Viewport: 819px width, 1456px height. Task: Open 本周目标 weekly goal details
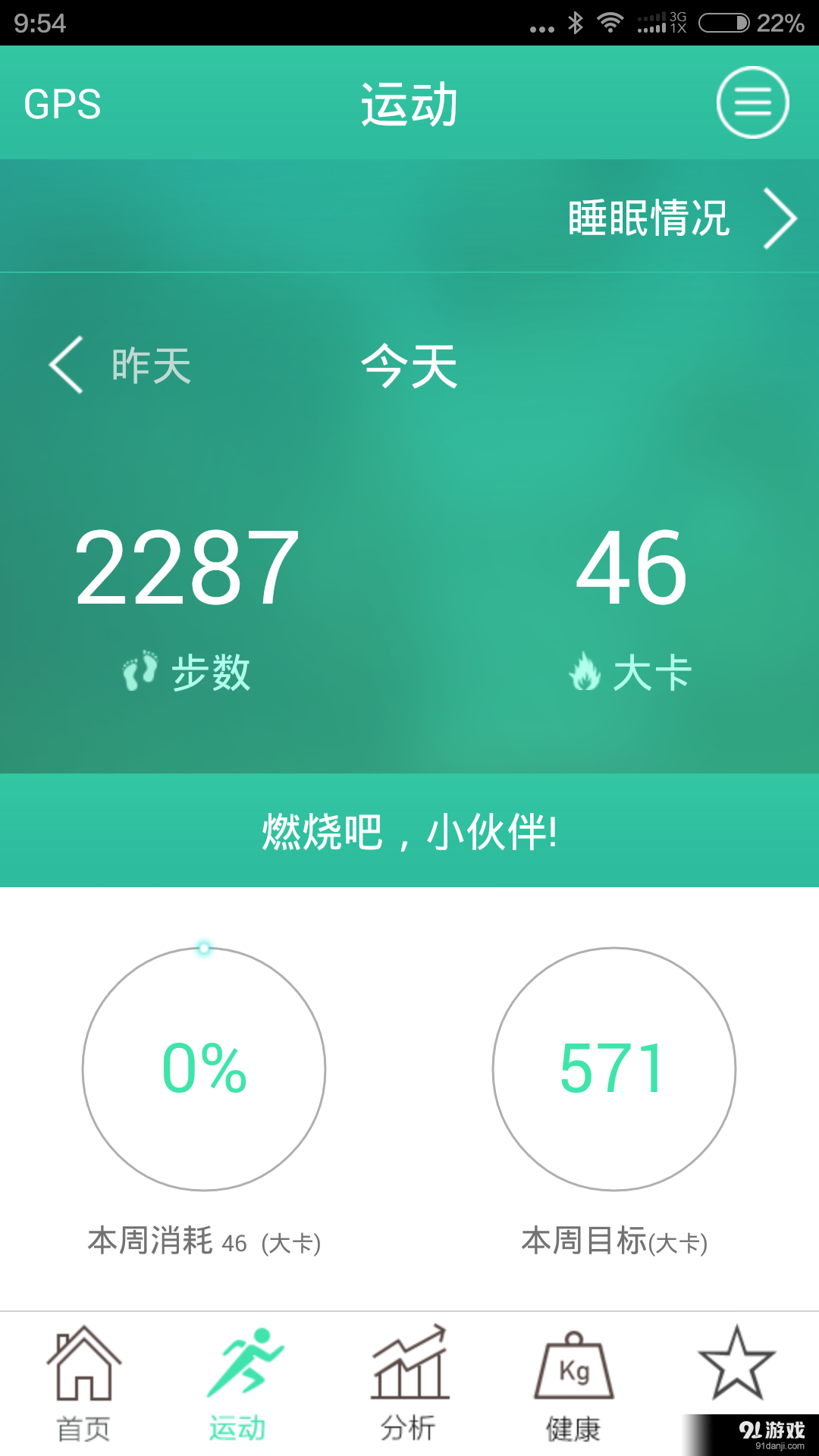tap(614, 1069)
